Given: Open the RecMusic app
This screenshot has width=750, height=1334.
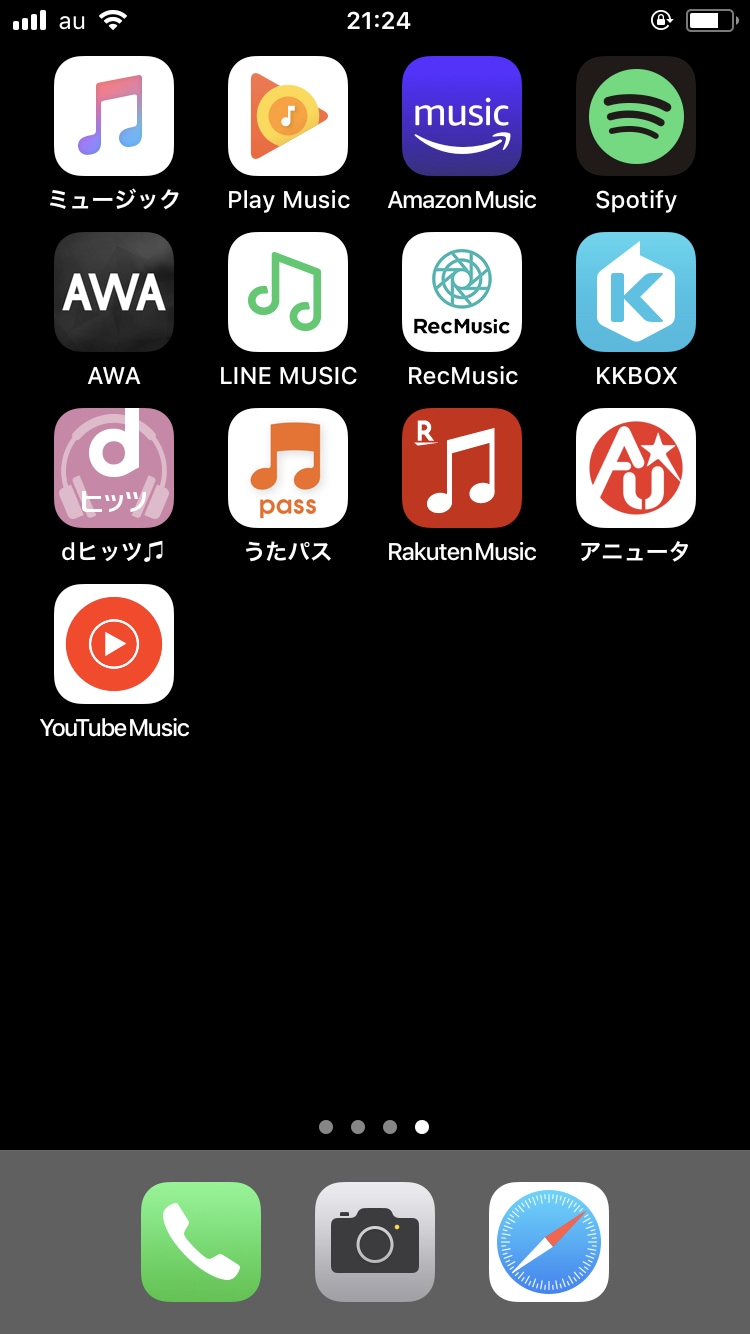Looking at the screenshot, I should pos(462,292).
